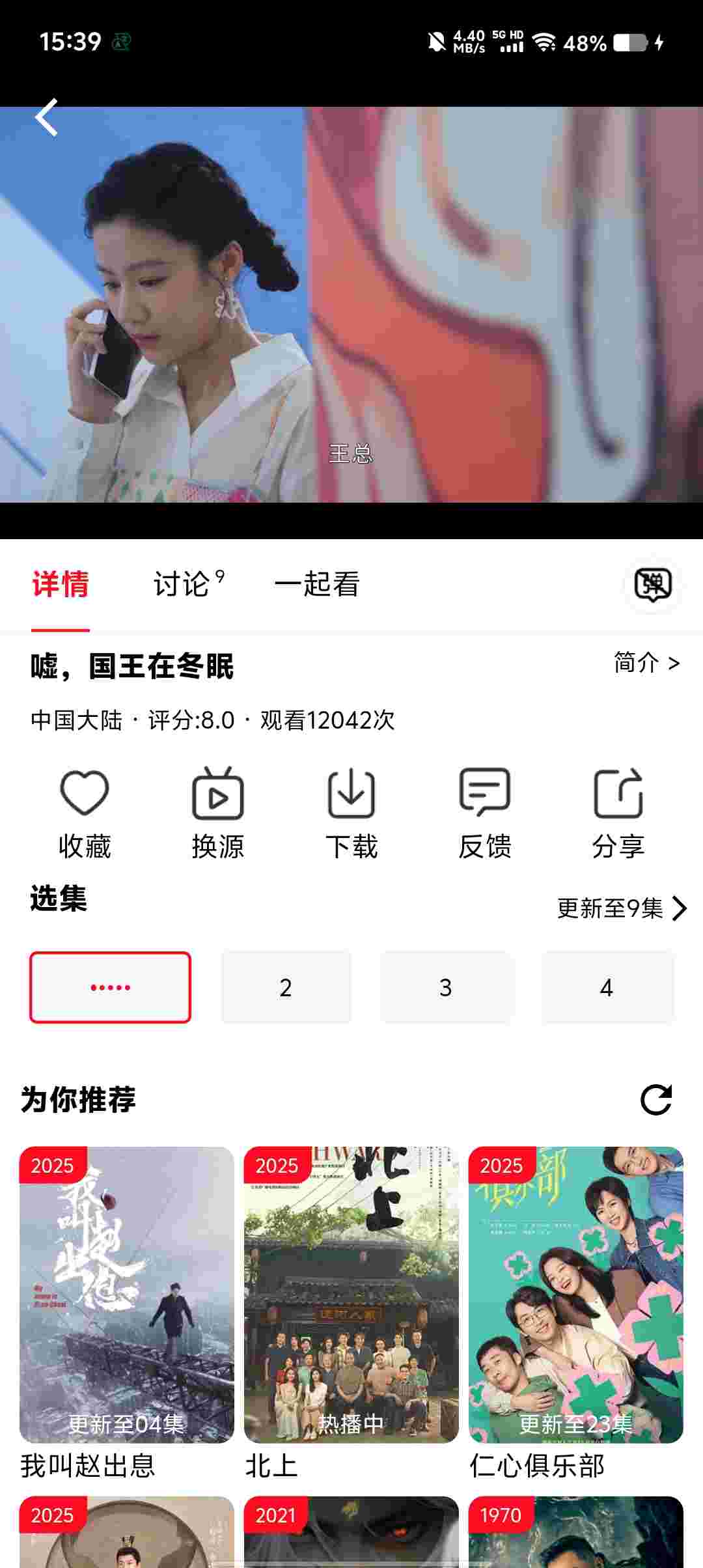
Task: Select episode 2
Action: coord(286,987)
